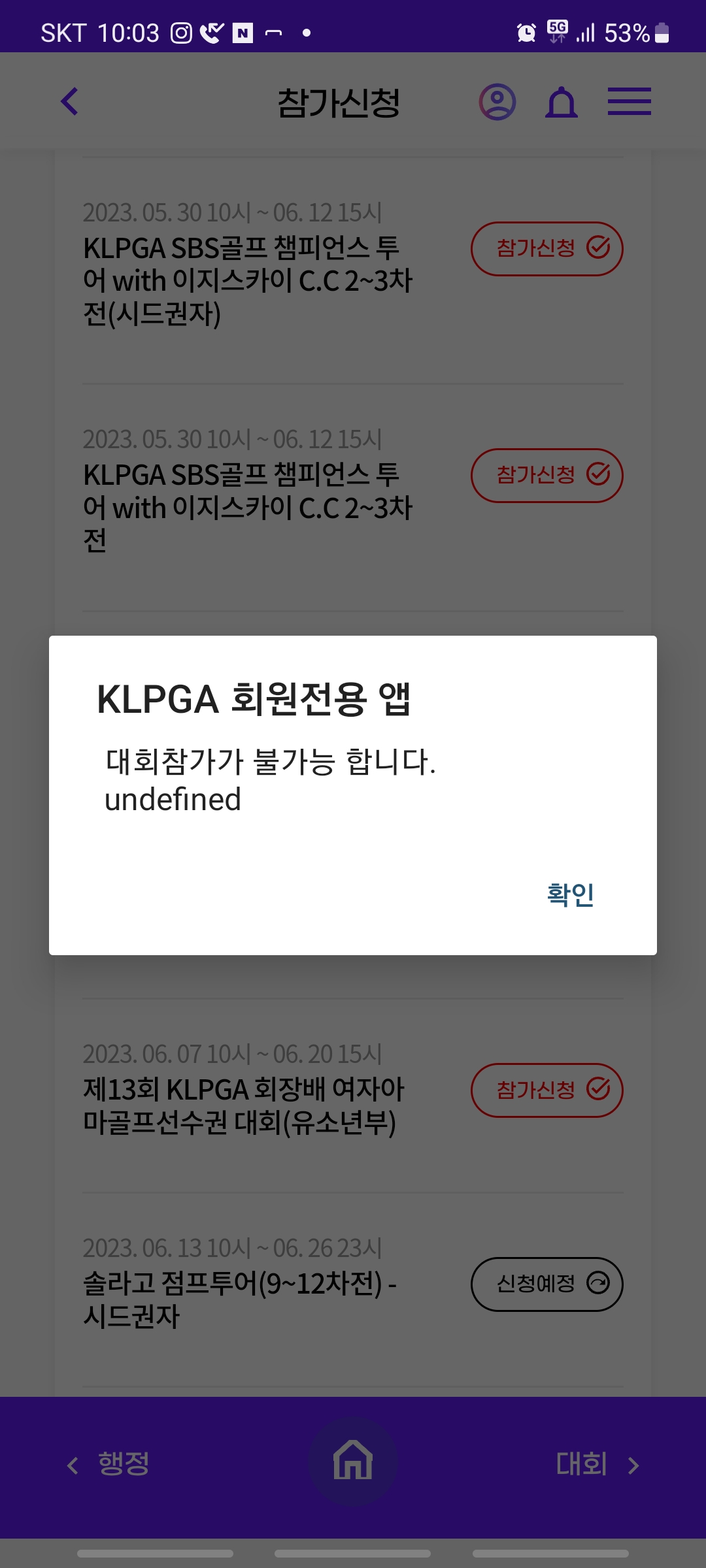Open the hamburger menu
The image size is (706, 1568).
629,102
